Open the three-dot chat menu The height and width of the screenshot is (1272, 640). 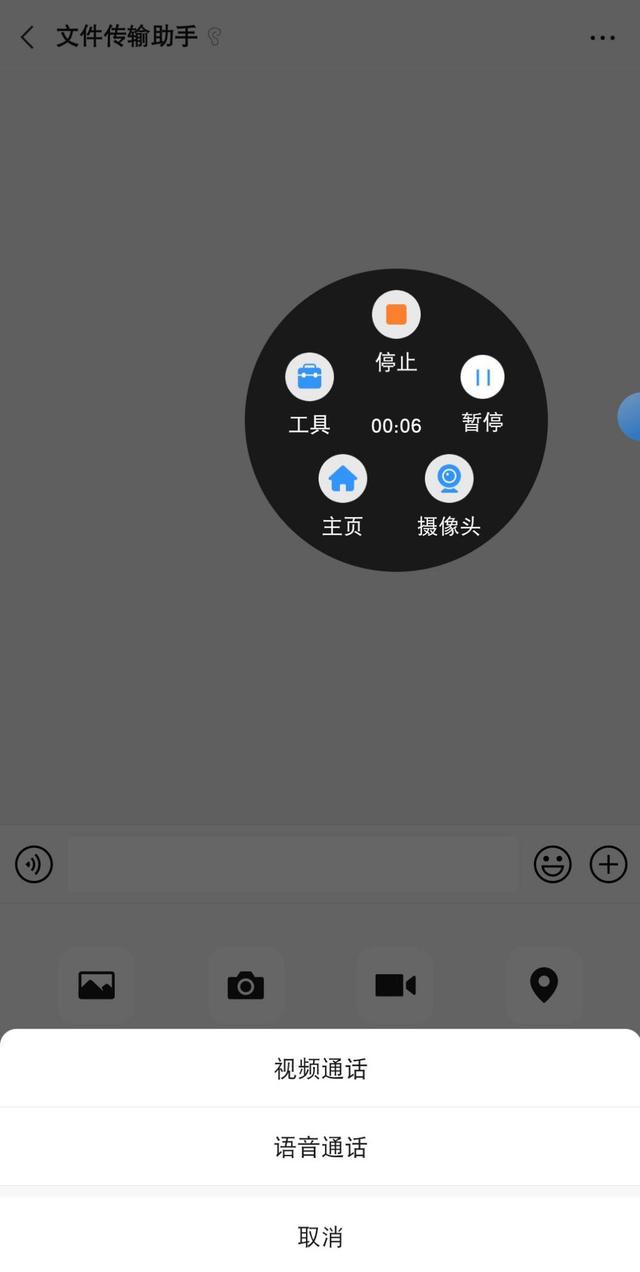pyautogui.click(x=602, y=38)
